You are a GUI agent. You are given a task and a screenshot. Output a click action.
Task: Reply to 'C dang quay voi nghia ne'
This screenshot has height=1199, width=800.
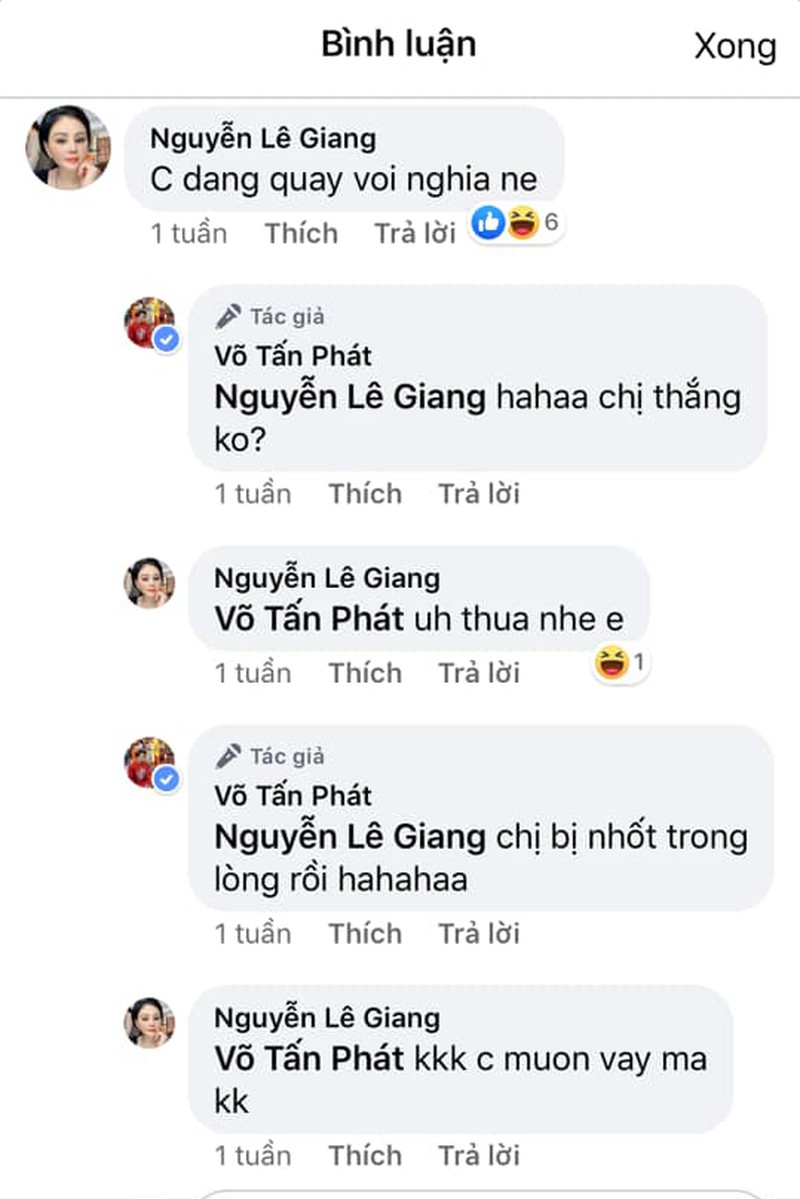[x=414, y=233]
